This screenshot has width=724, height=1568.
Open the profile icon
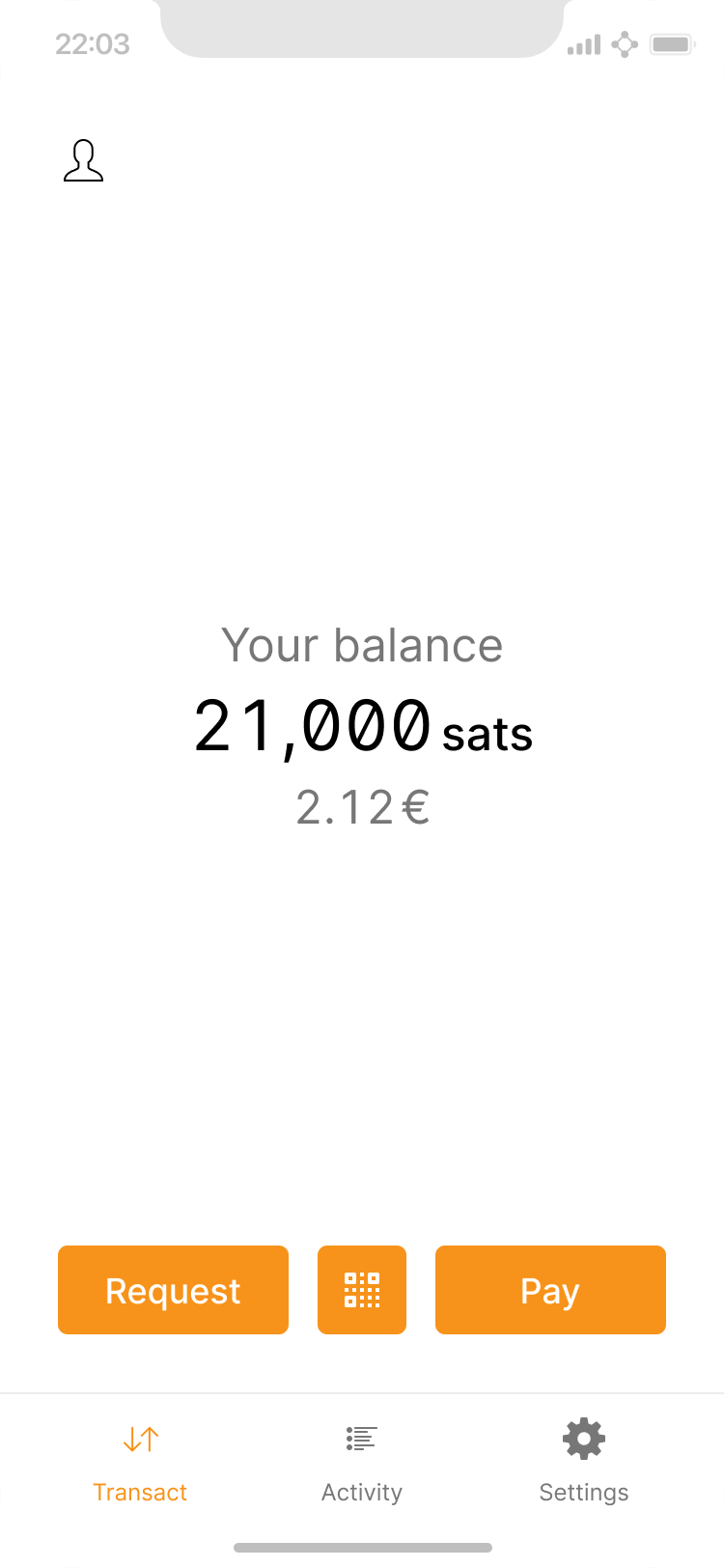pos(83,161)
